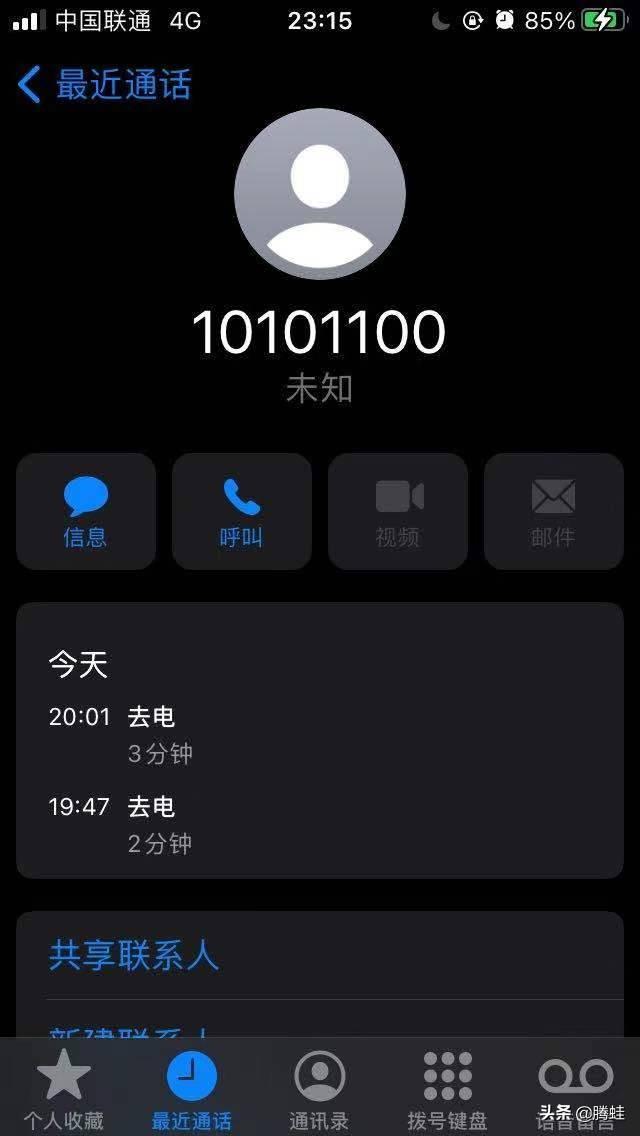The height and width of the screenshot is (1136, 640).
Task: Open the 拨号键盘 tab
Action: click(x=447, y=1088)
